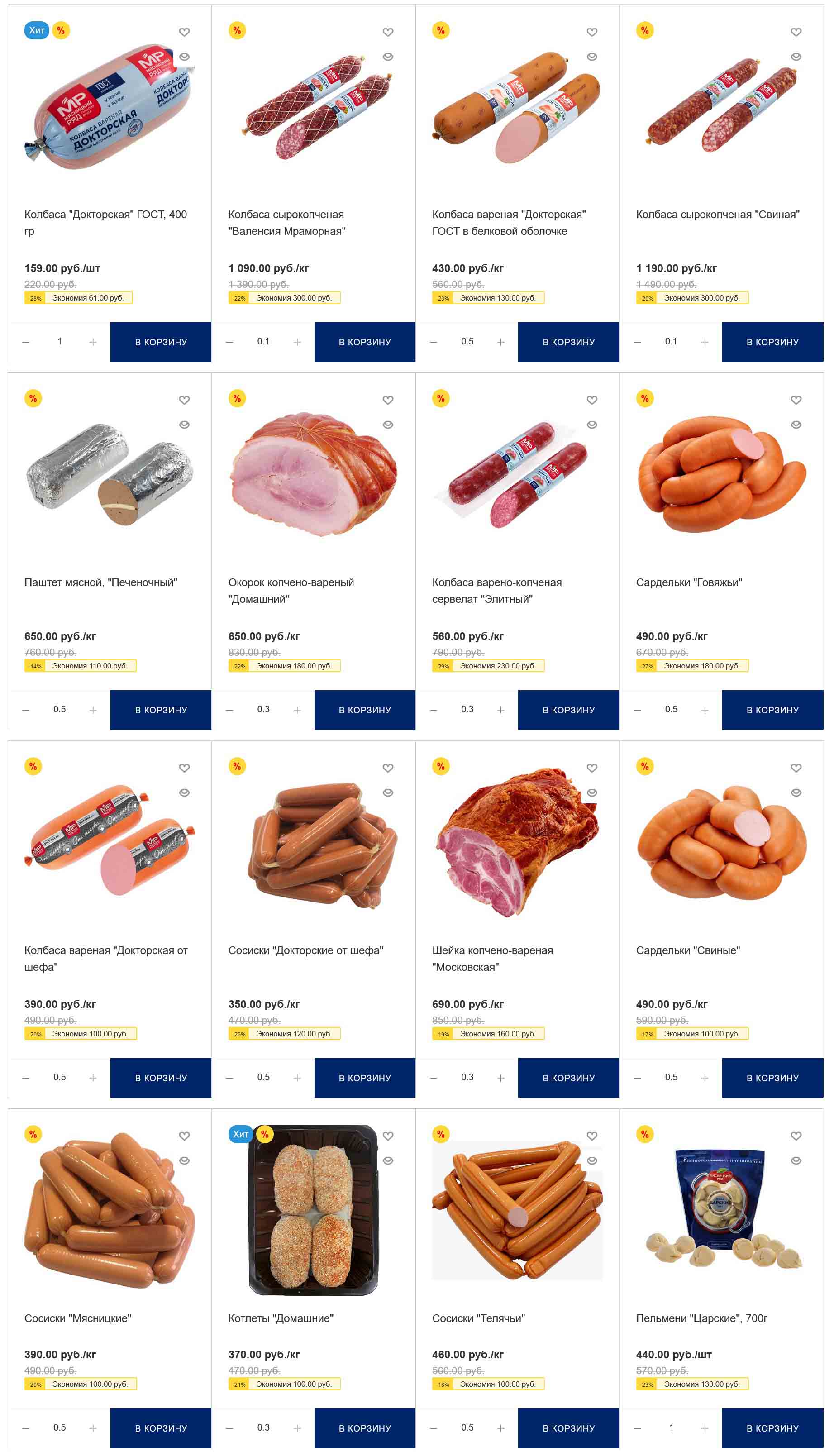Open Котлеты "Домашние" product tile
Image resolution: width=834 pixels, height=1456 pixels.
point(281,1318)
